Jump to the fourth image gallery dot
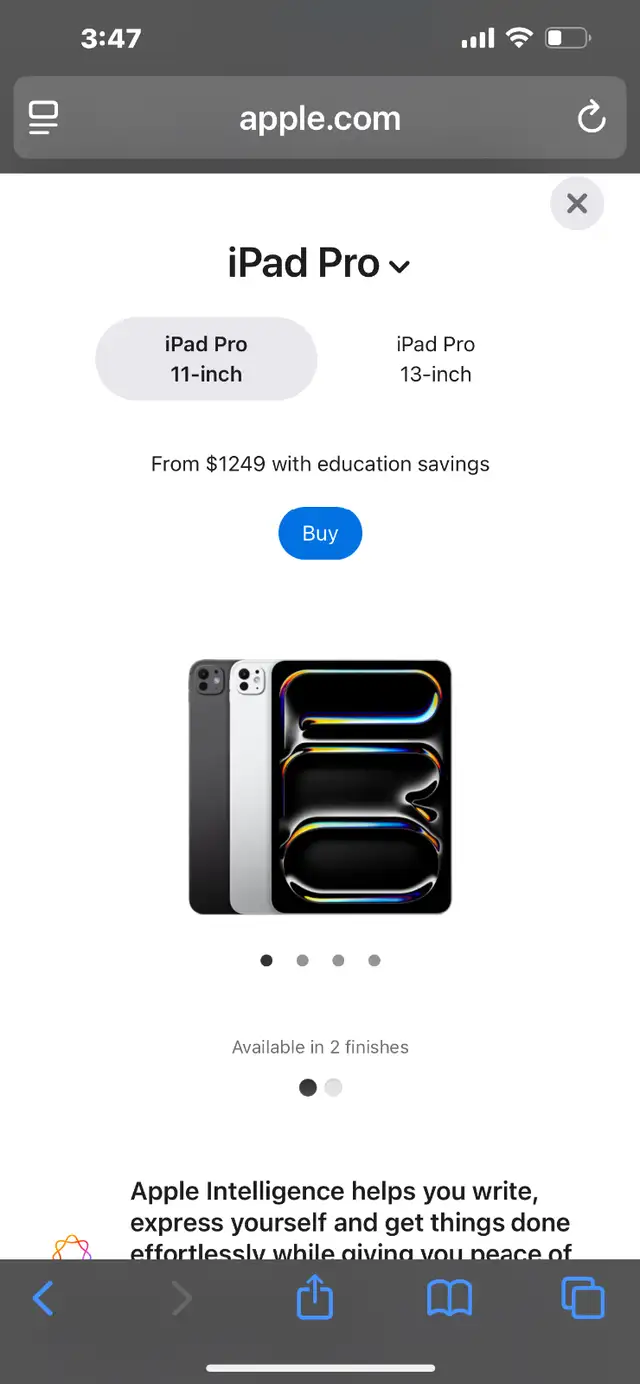The height and width of the screenshot is (1384, 640). click(374, 960)
